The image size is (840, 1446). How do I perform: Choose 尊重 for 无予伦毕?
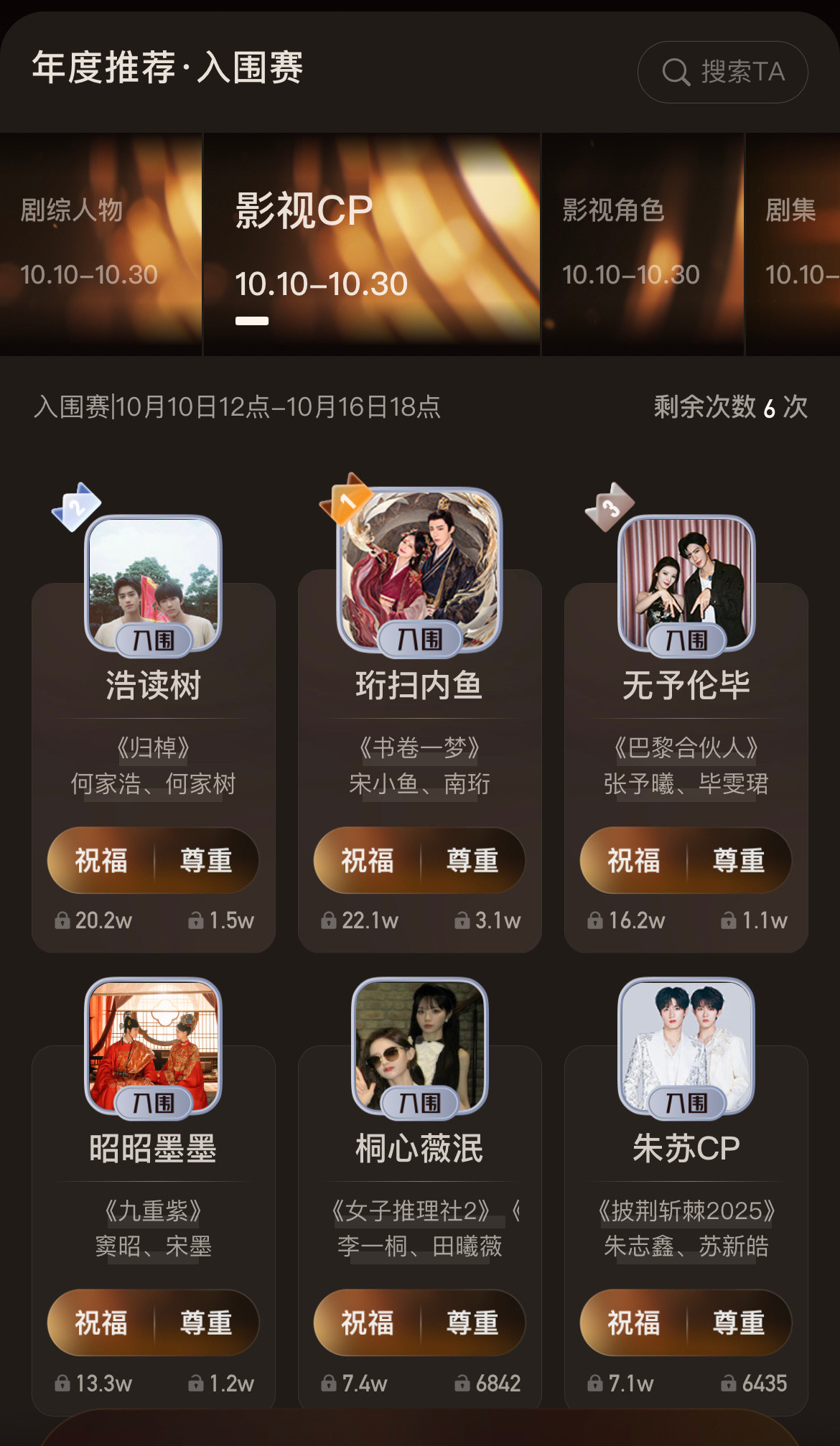tap(739, 860)
